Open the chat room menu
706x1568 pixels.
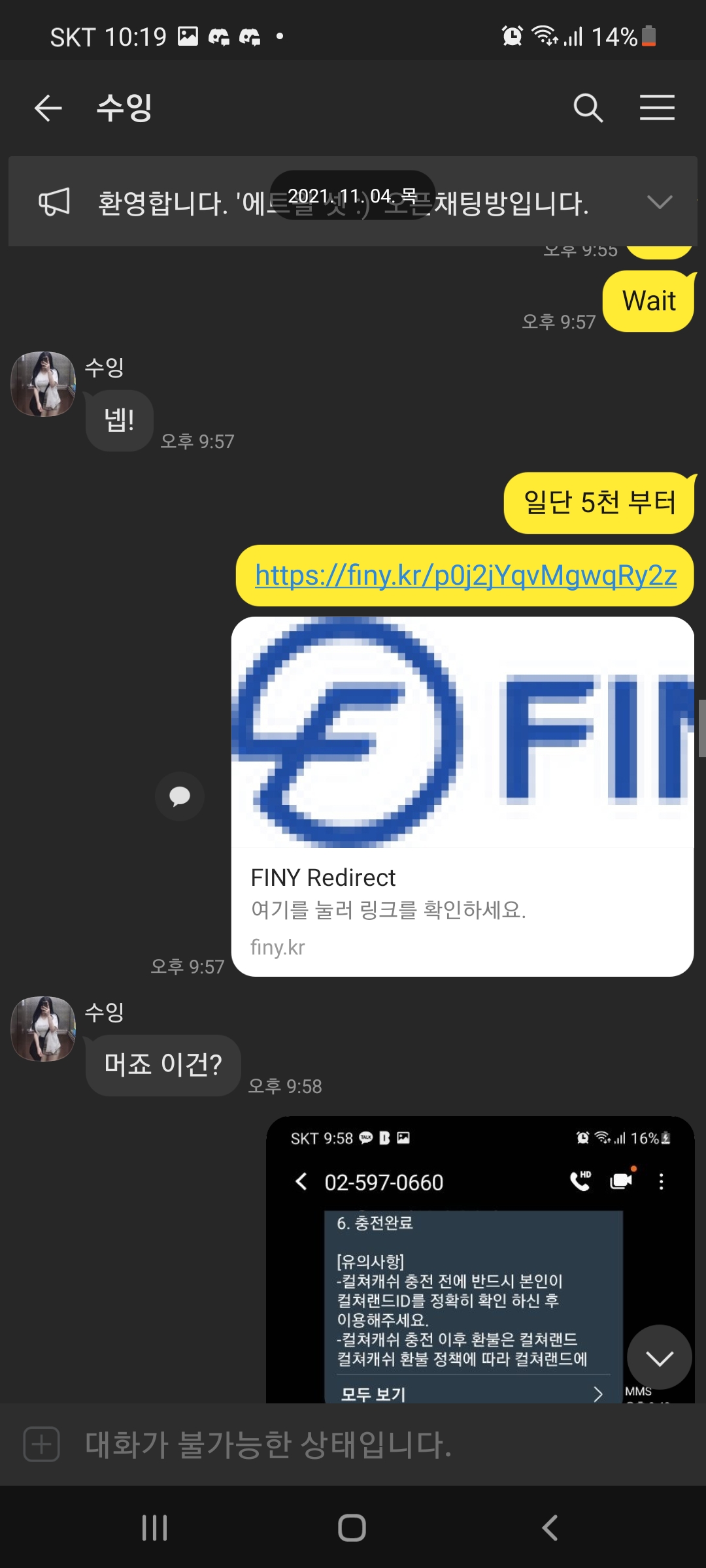tap(657, 108)
